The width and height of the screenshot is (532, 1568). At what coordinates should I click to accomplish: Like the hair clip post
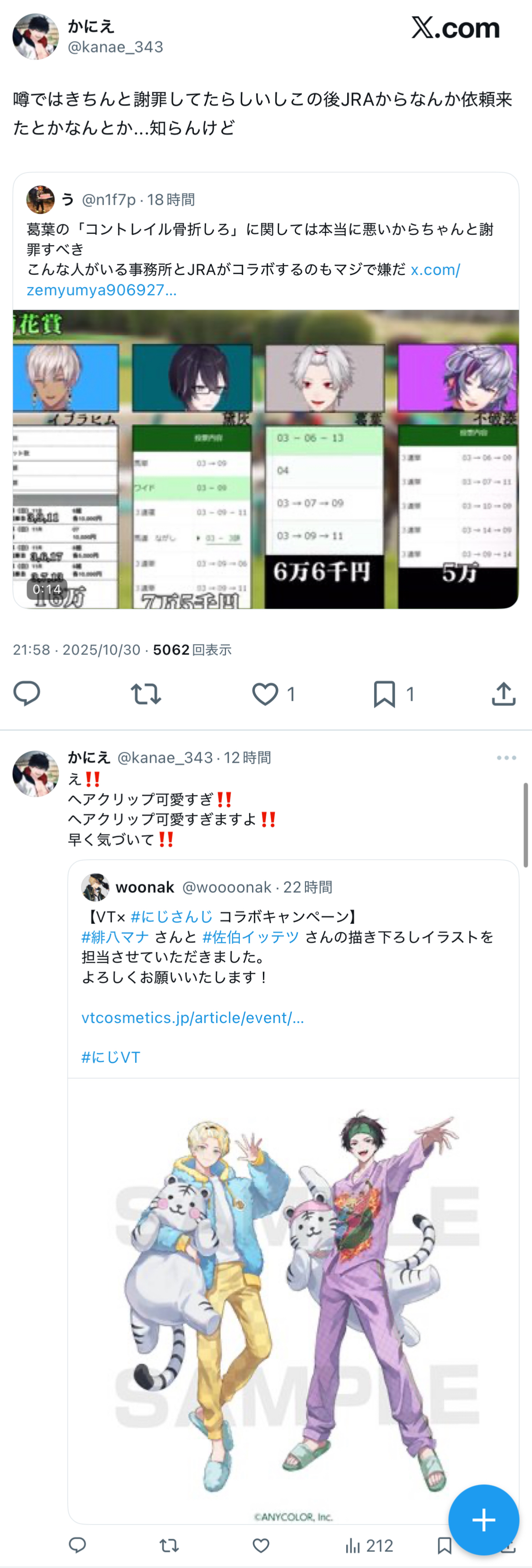[261, 1545]
